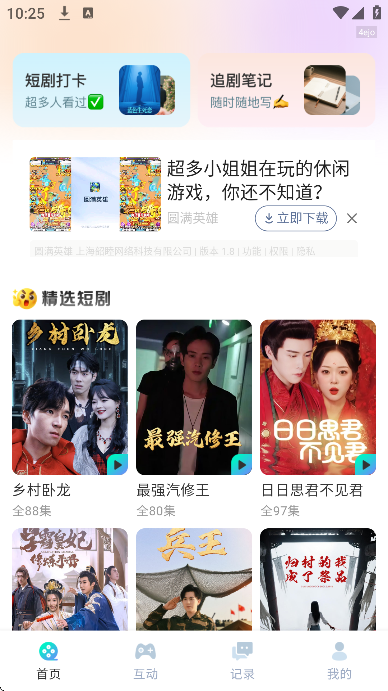Screen dimensions: 388x691
Task: Go to the 我的 tab
Action: tap(340, 661)
